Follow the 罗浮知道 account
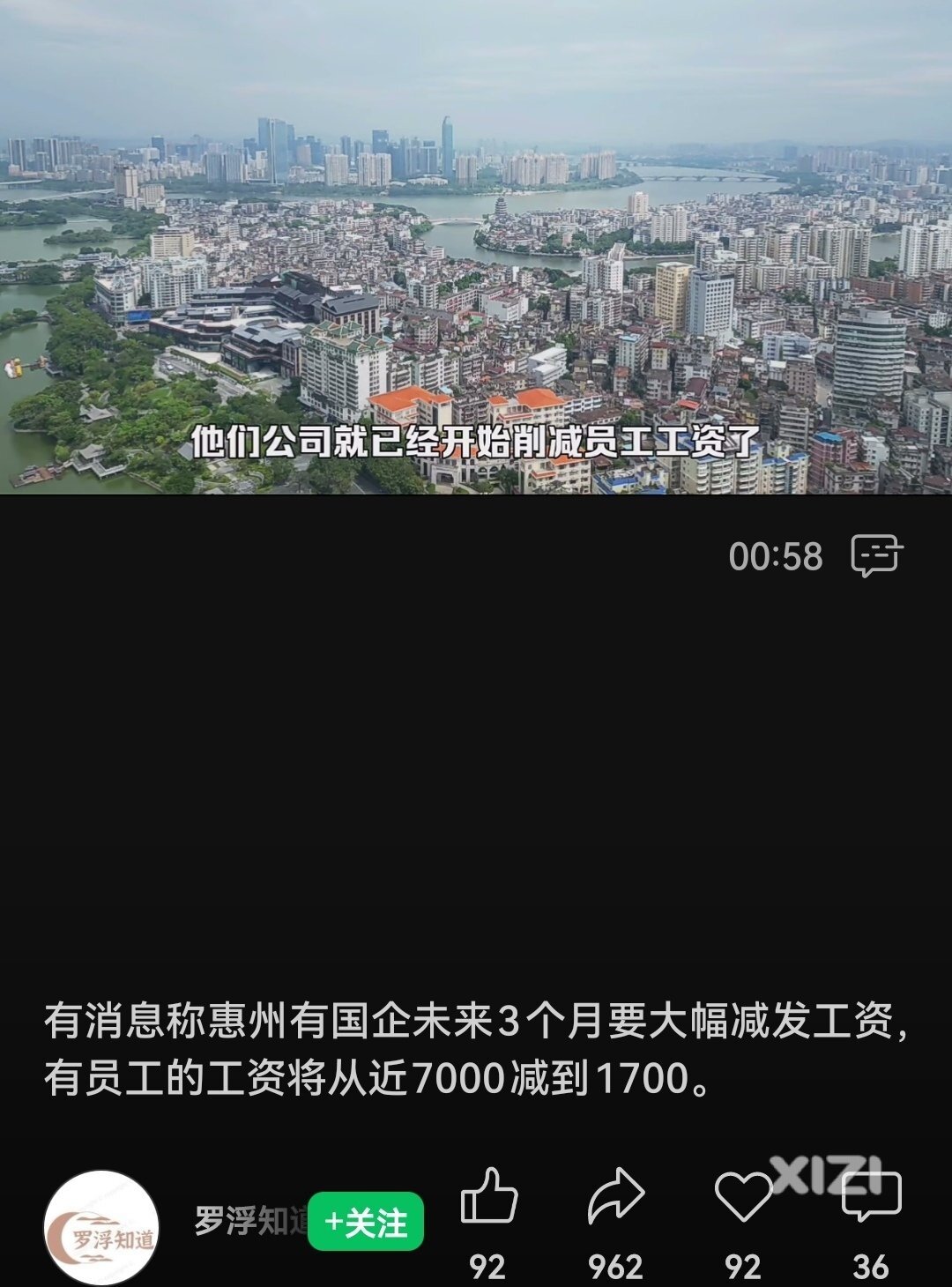The image size is (952, 1287). point(366,1222)
